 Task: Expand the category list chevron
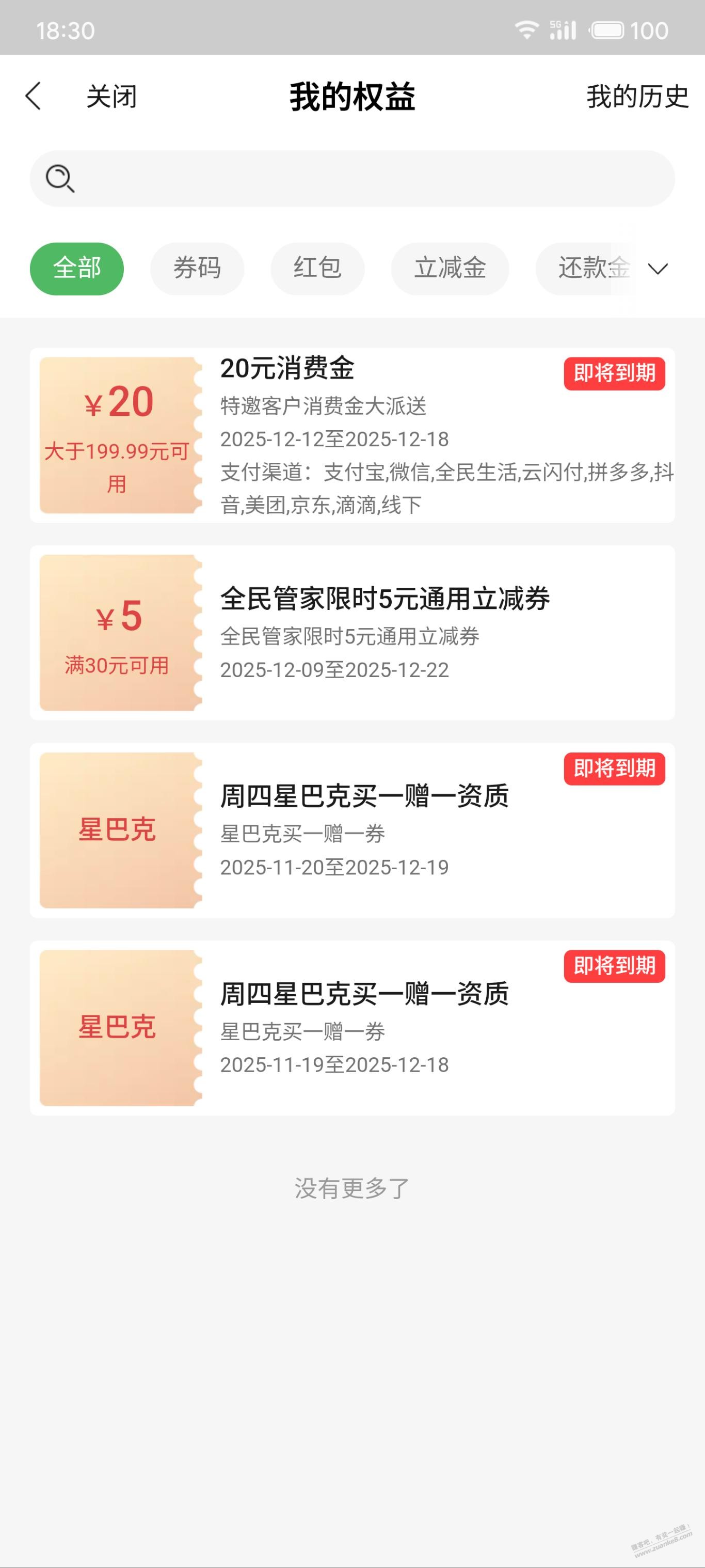click(658, 269)
